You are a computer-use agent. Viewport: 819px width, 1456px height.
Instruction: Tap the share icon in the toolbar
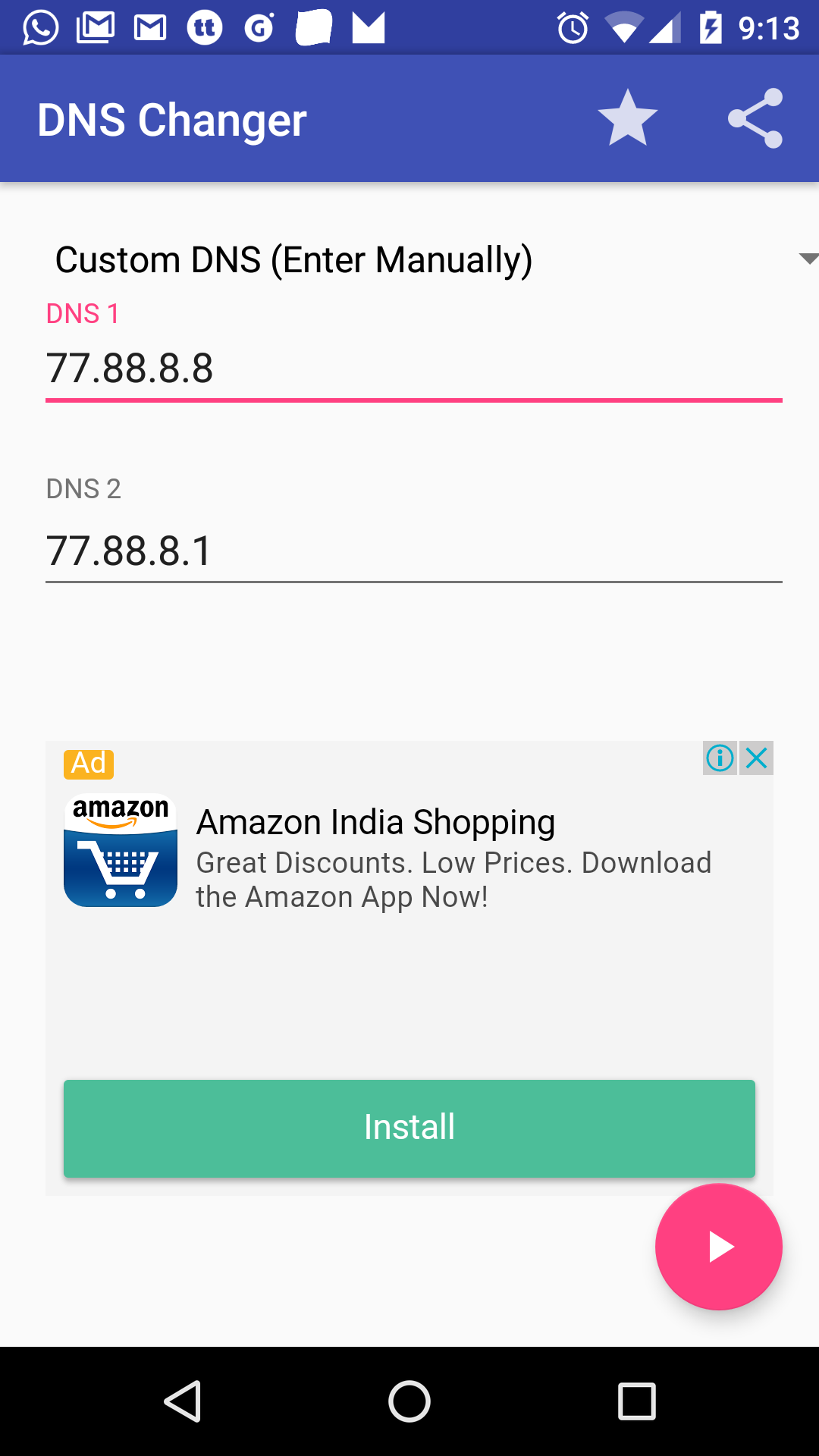click(x=756, y=118)
